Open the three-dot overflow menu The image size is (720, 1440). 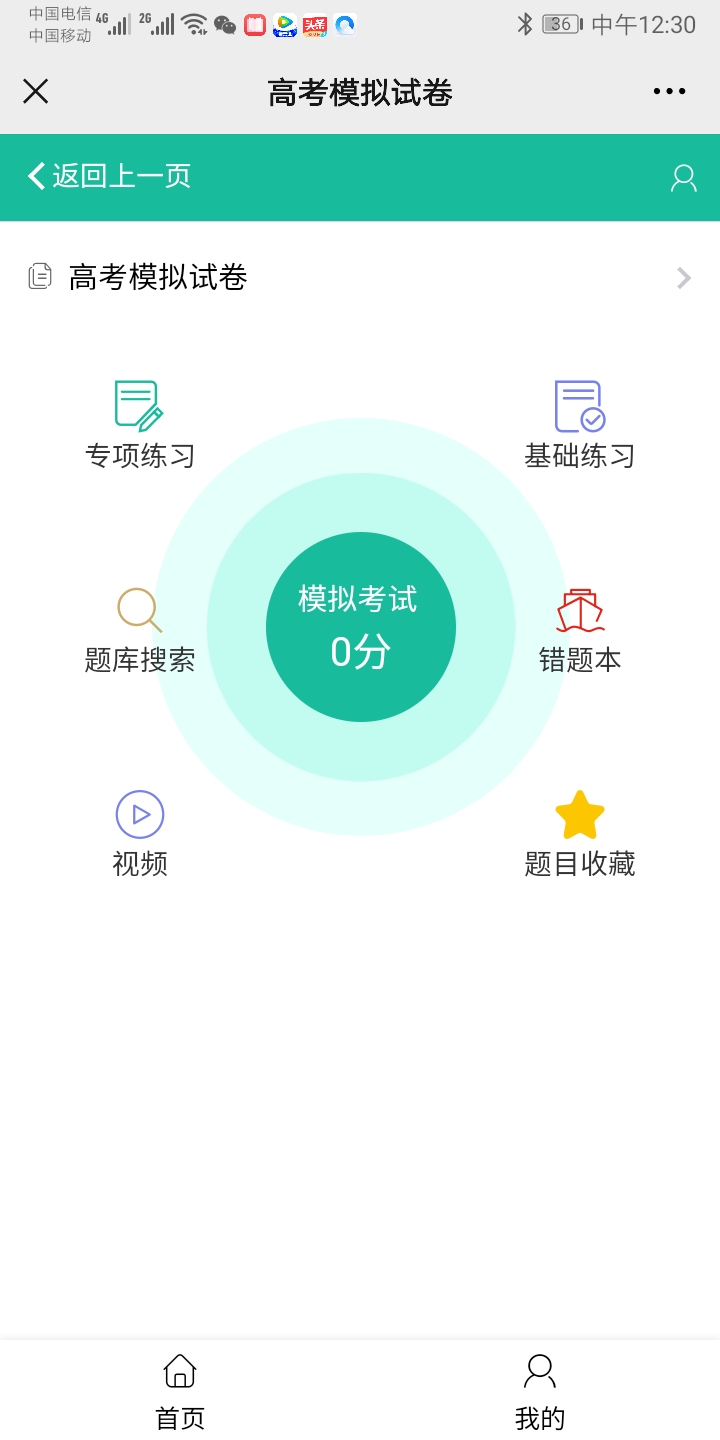tap(669, 92)
